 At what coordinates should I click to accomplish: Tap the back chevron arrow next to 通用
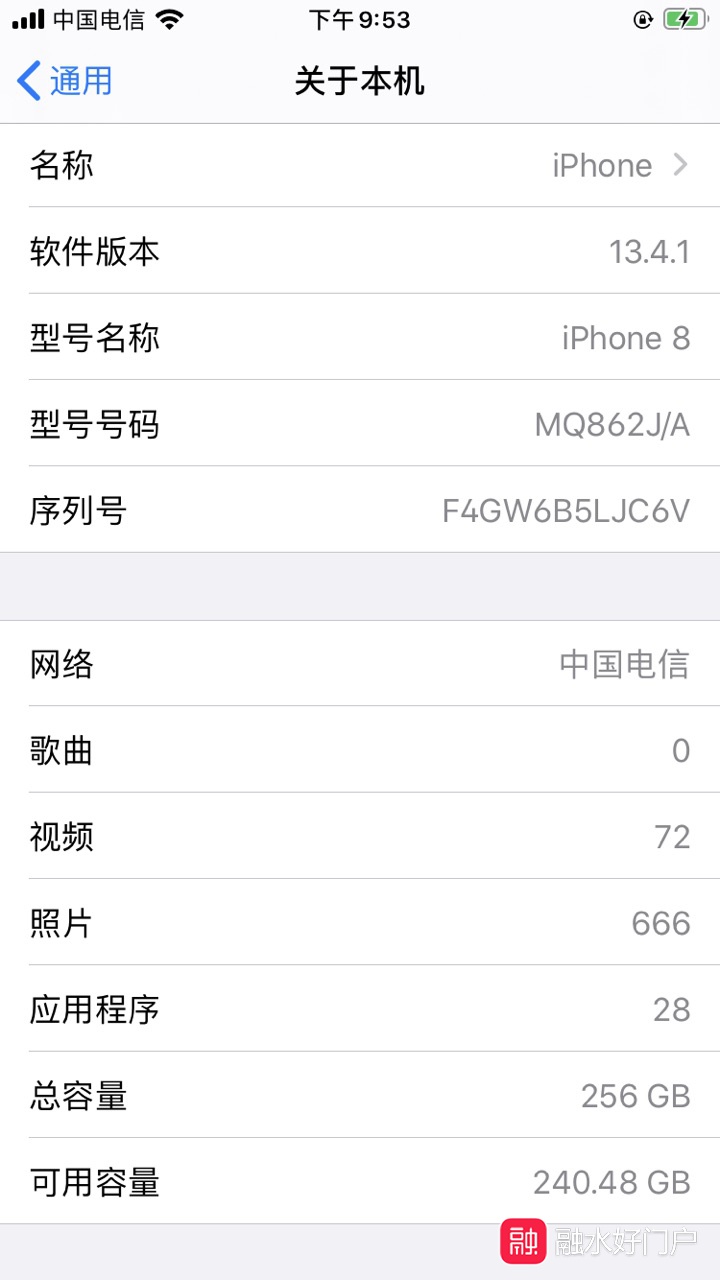26,81
